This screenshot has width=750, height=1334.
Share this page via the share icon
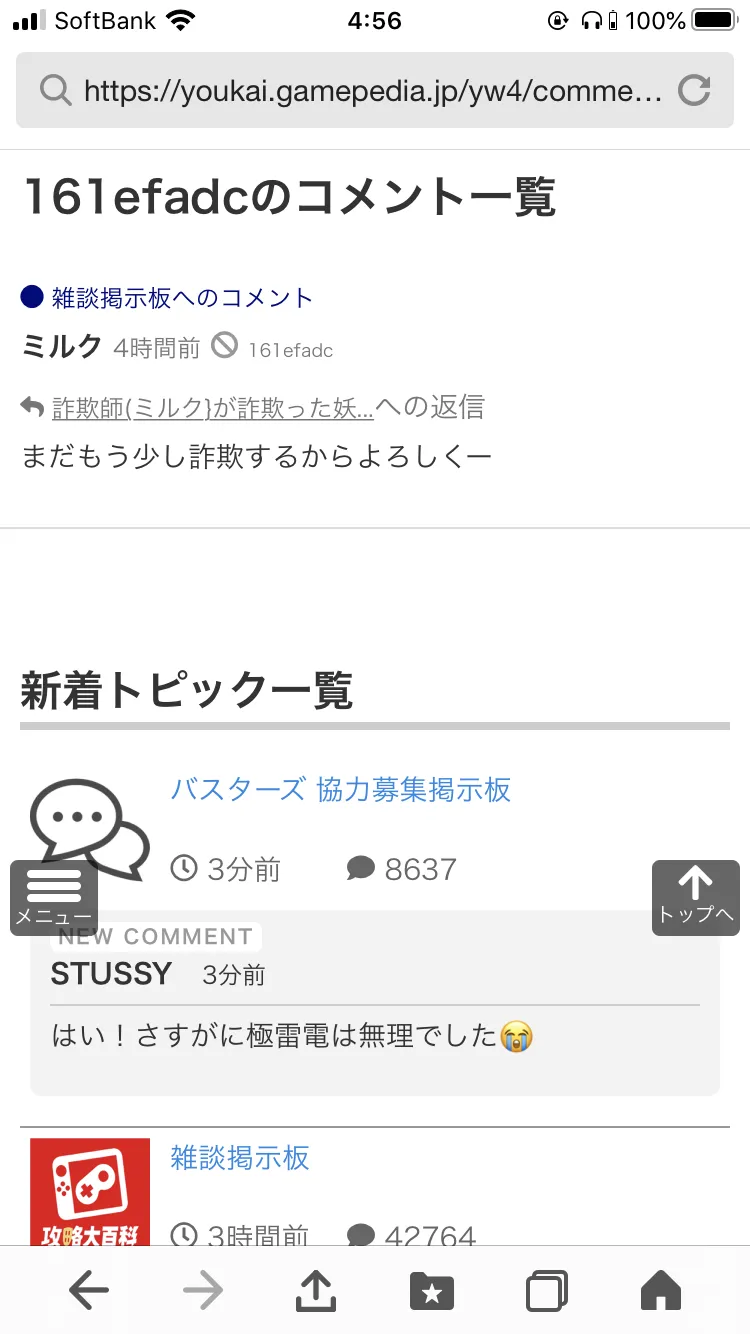coord(316,1290)
